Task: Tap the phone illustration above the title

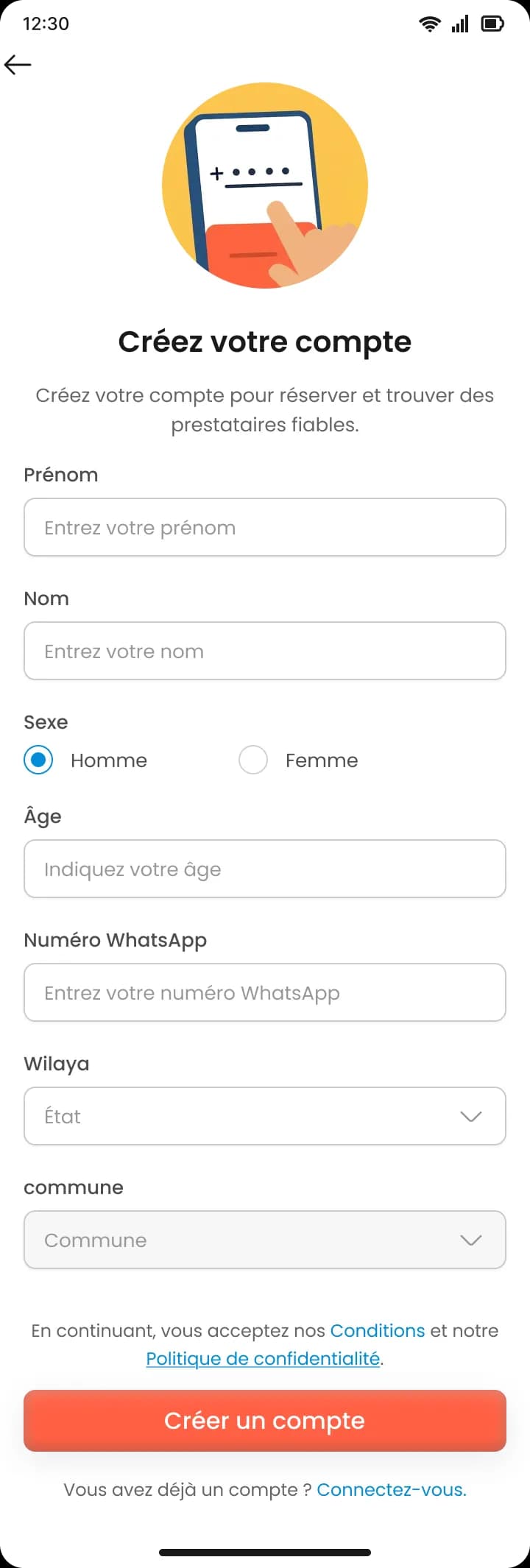Action: pos(265,184)
